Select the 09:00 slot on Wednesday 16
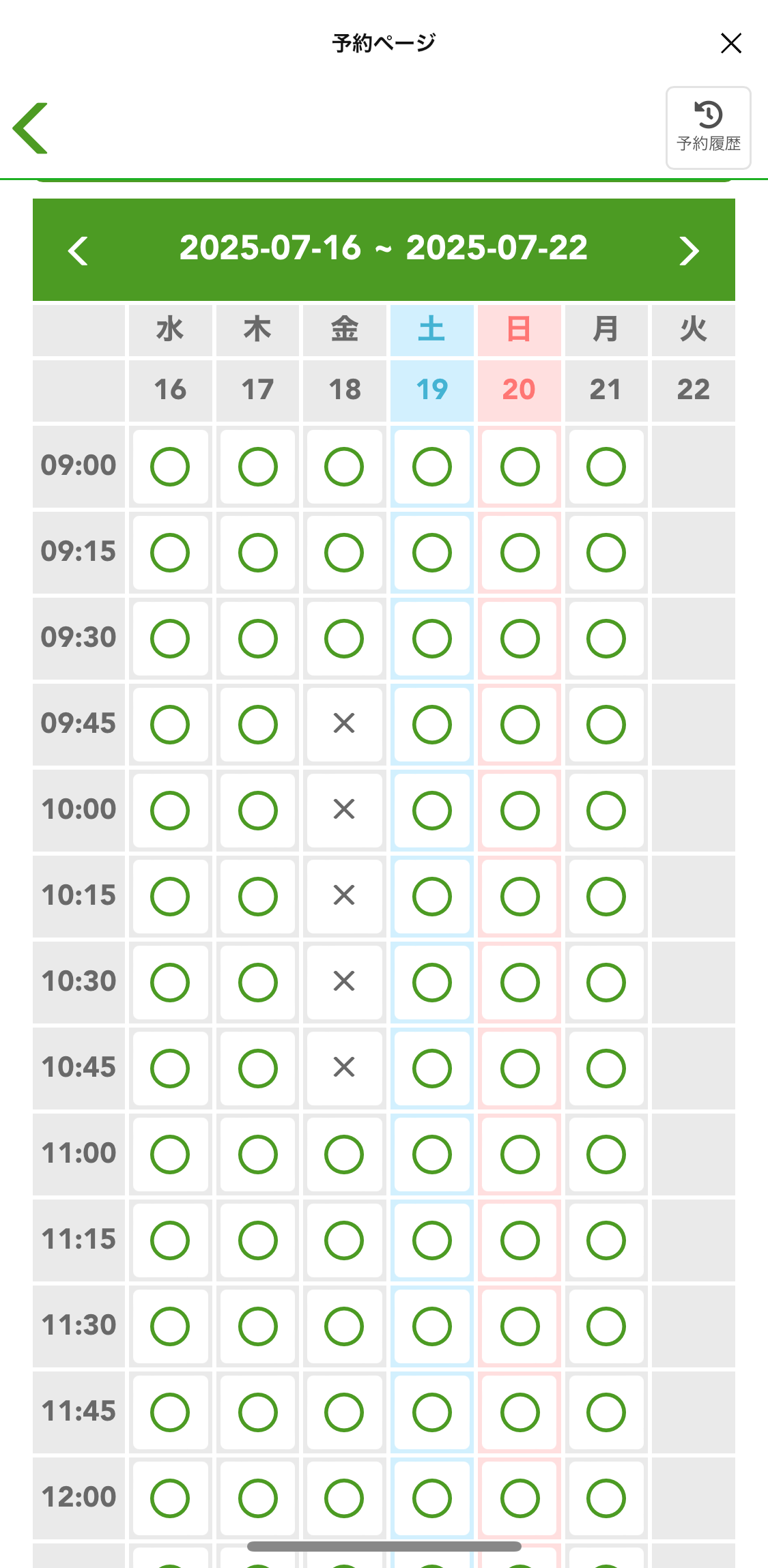 click(170, 467)
